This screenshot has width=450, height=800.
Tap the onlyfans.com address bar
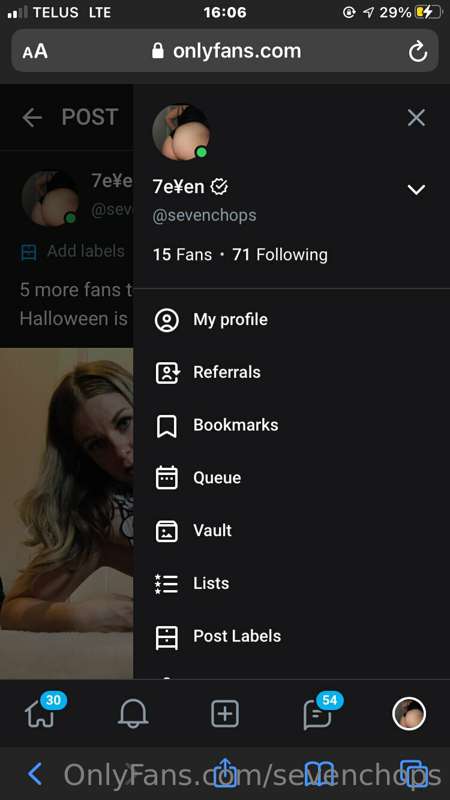225,51
